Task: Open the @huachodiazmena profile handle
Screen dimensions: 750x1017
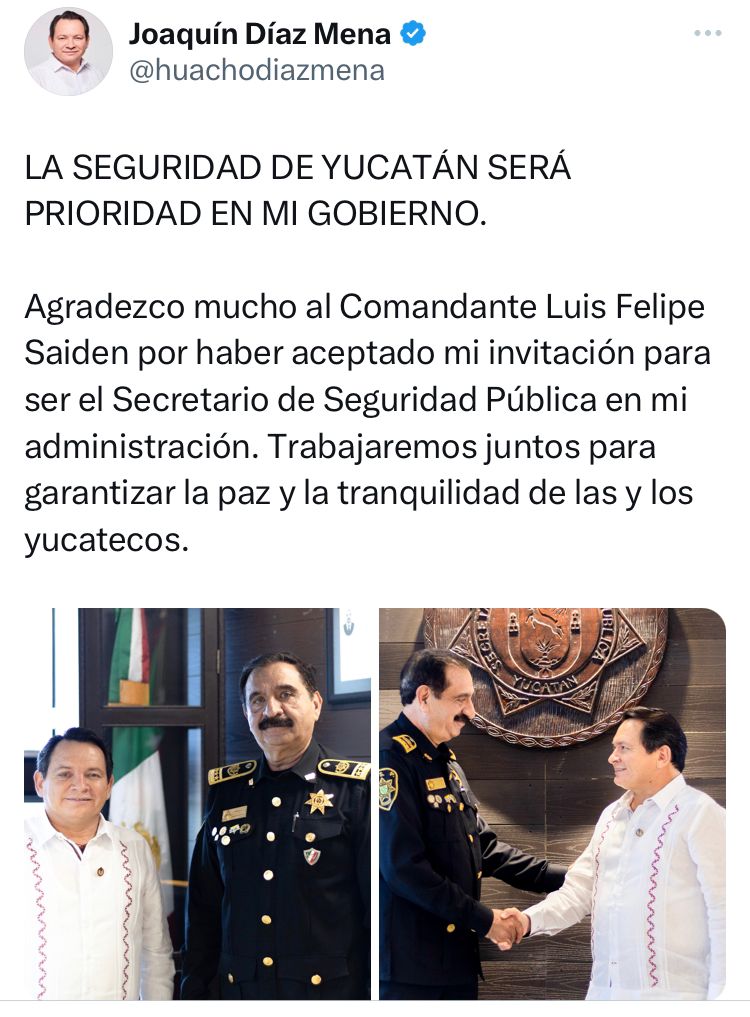Action: pos(256,71)
